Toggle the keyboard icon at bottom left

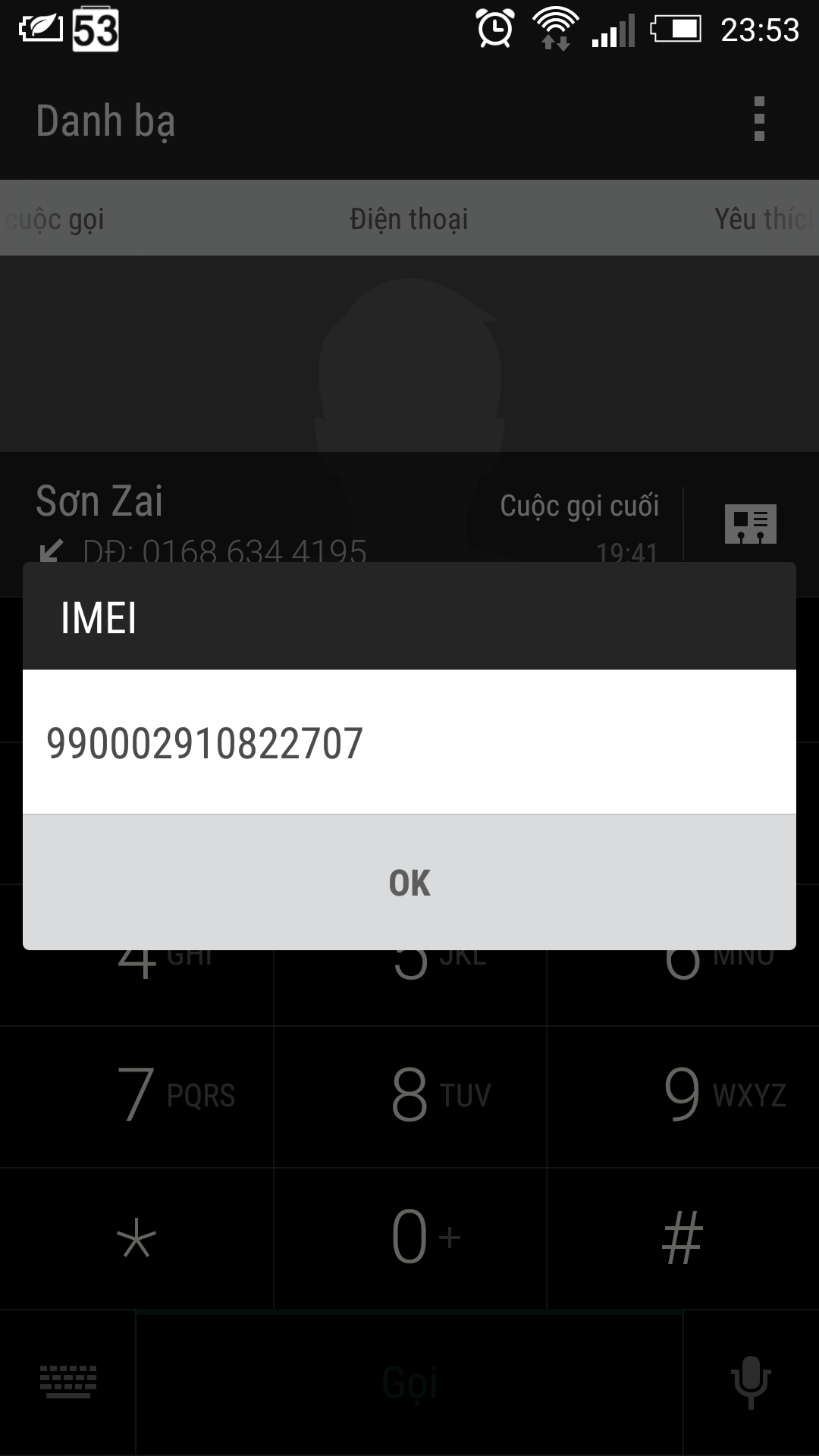[x=67, y=1382]
